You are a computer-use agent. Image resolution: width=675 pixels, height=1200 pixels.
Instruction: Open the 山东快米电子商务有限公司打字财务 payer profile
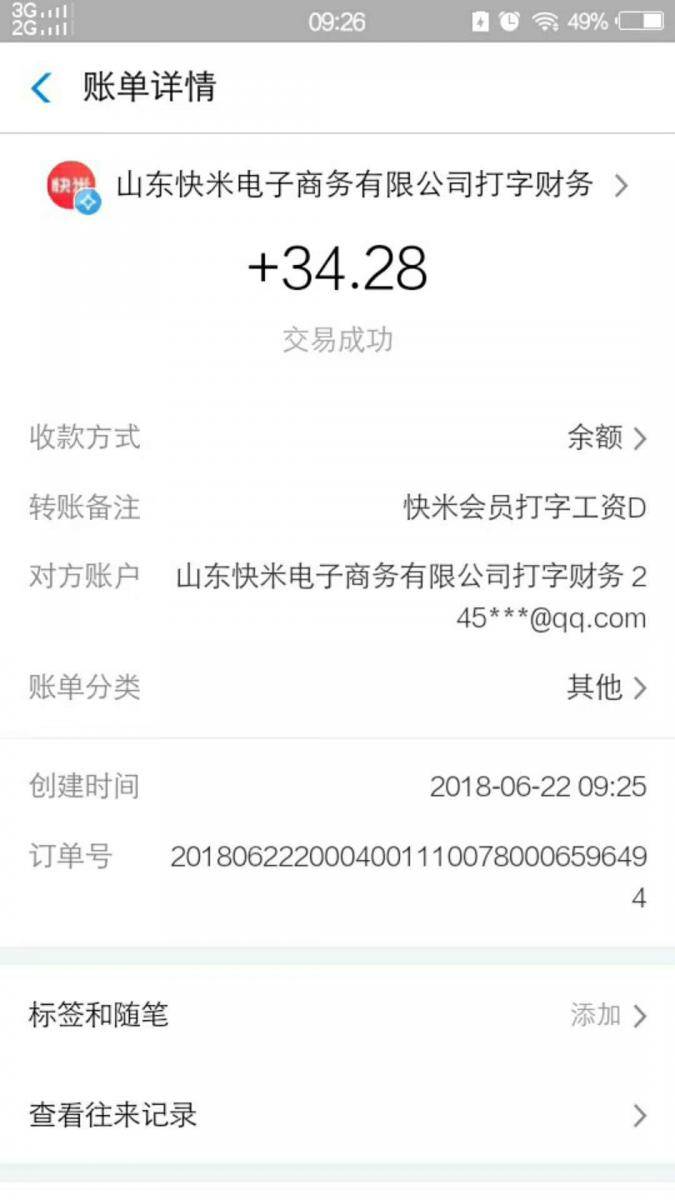pos(337,185)
